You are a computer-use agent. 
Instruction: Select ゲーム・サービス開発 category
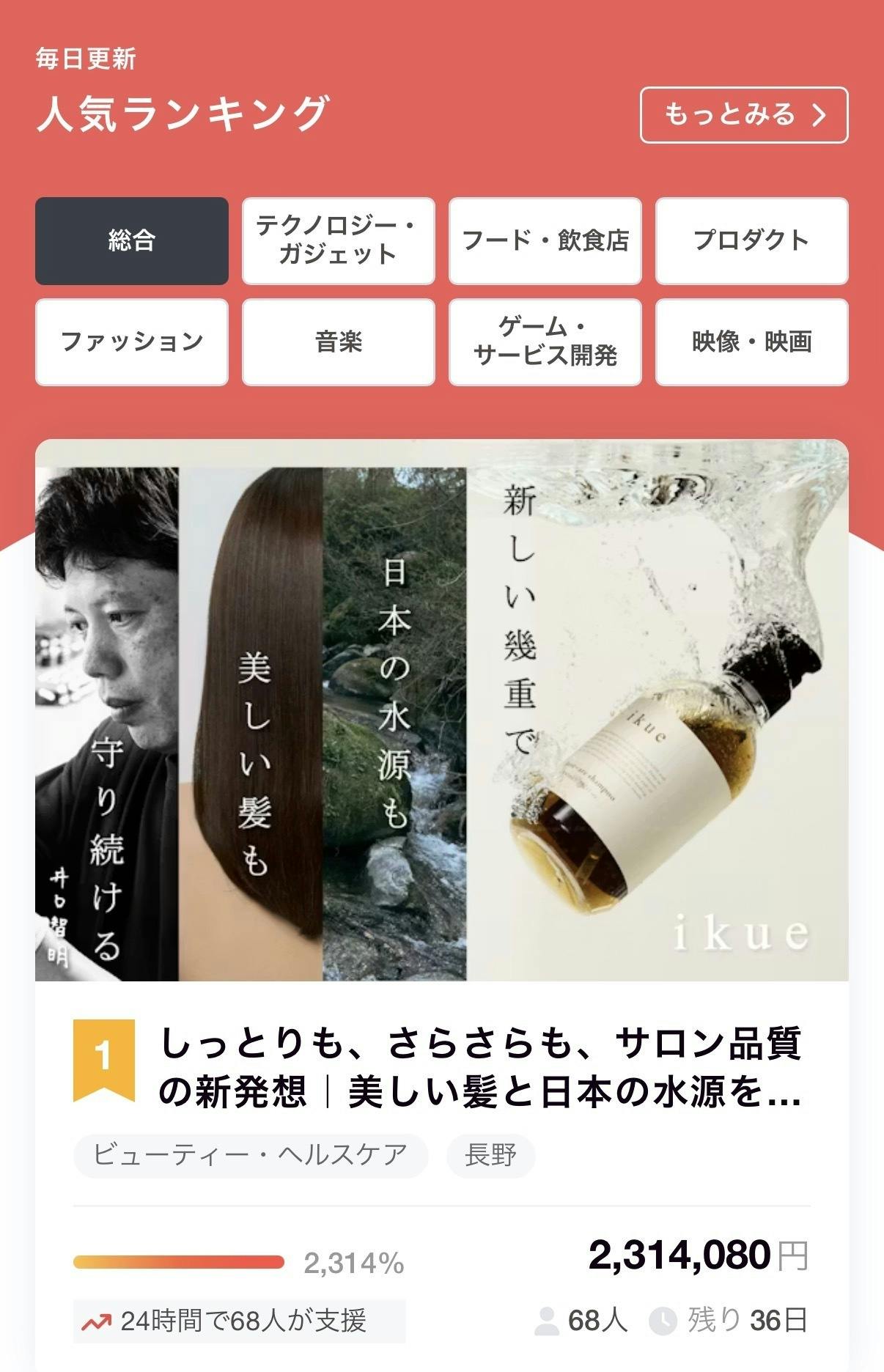coord(545,342)
